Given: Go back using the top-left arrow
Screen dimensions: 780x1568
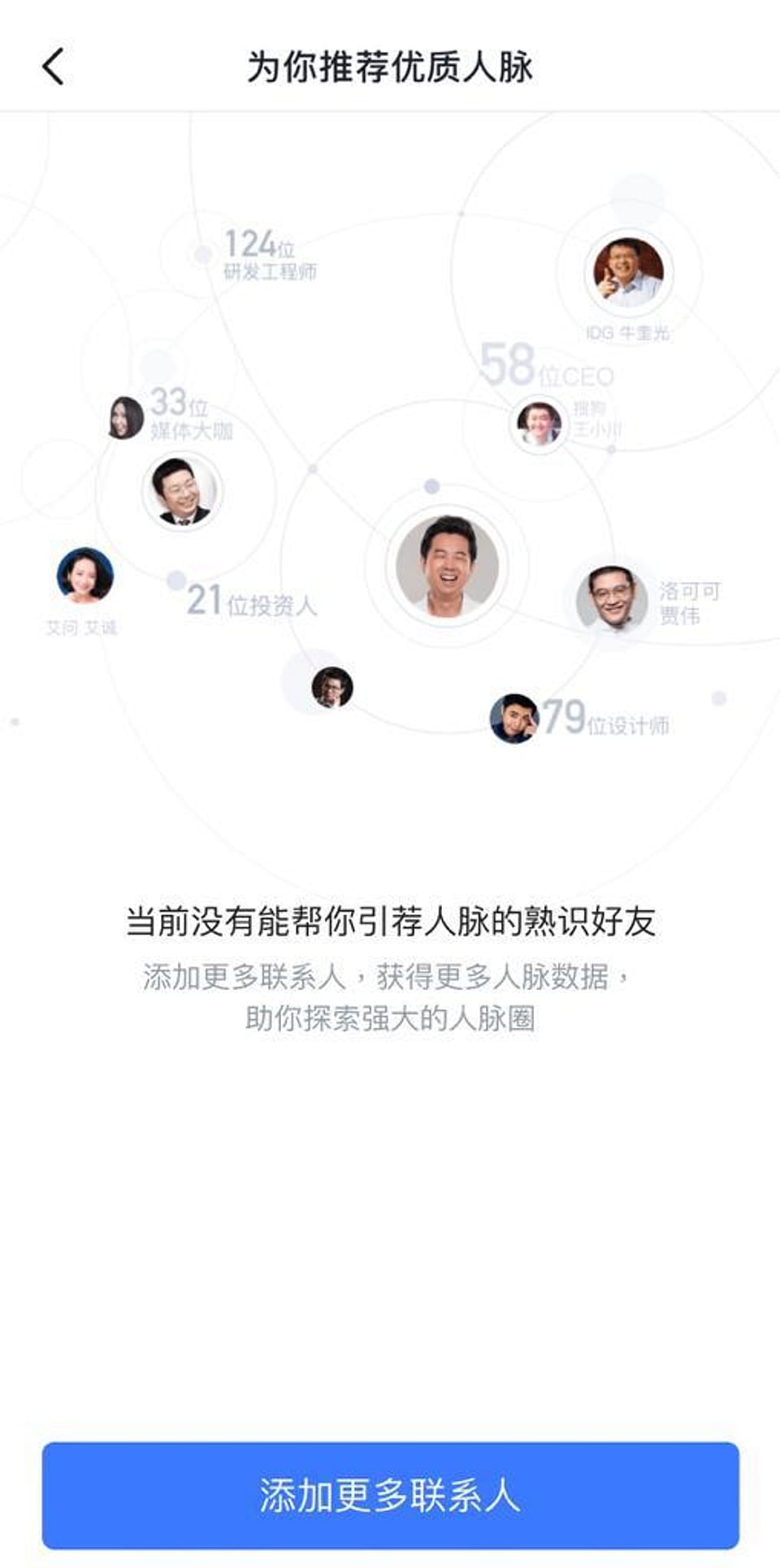Looking at the screenshot, I should (54, 67).
